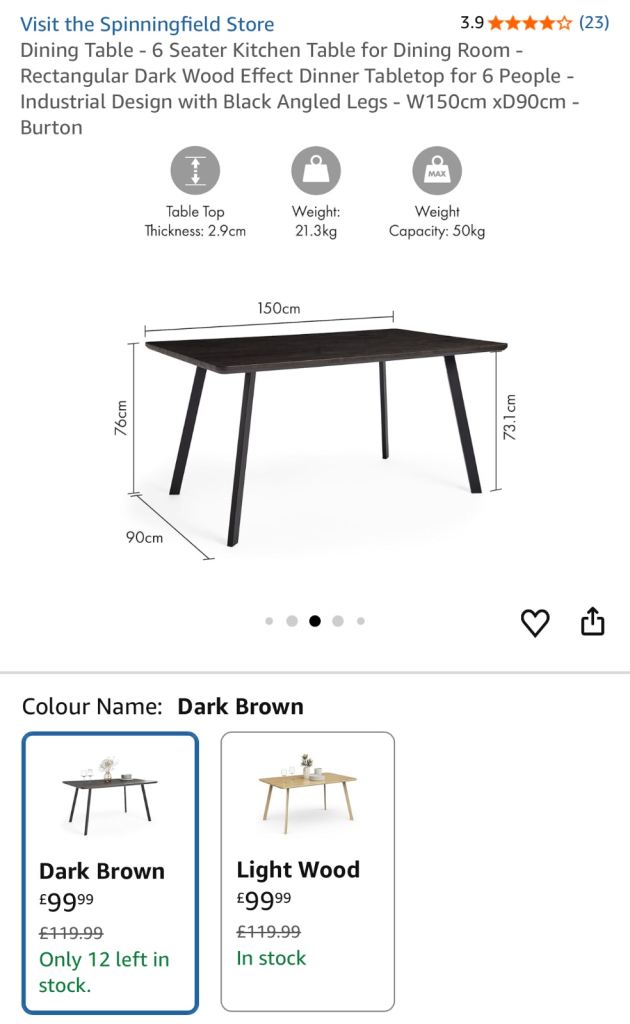Image resolution: width=630 pixels, height=1024 pixels.
Task: Open the 23 customer ratings
Action: point(593,22)
